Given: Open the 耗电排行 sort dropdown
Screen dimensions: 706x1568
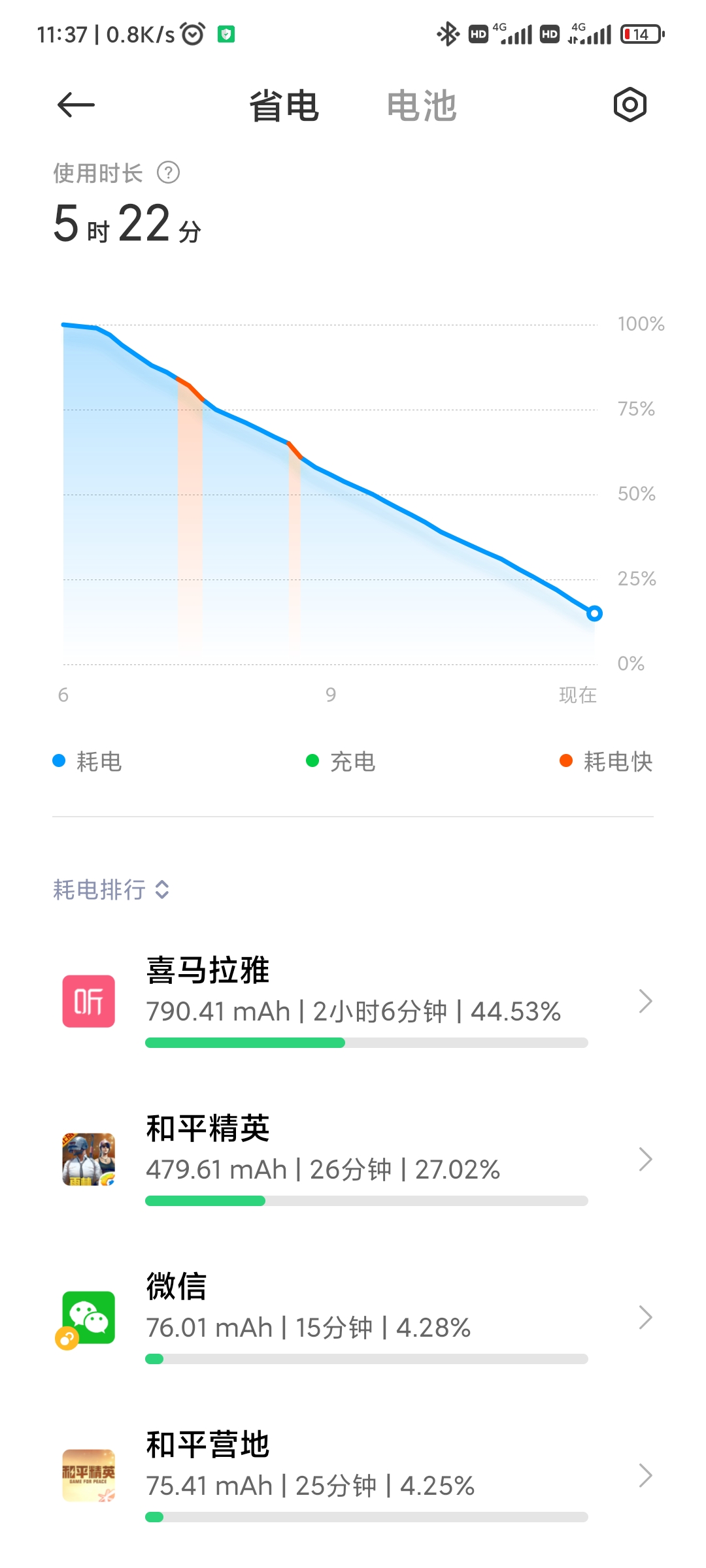Looking at the screenshot, I should point(111,889).
